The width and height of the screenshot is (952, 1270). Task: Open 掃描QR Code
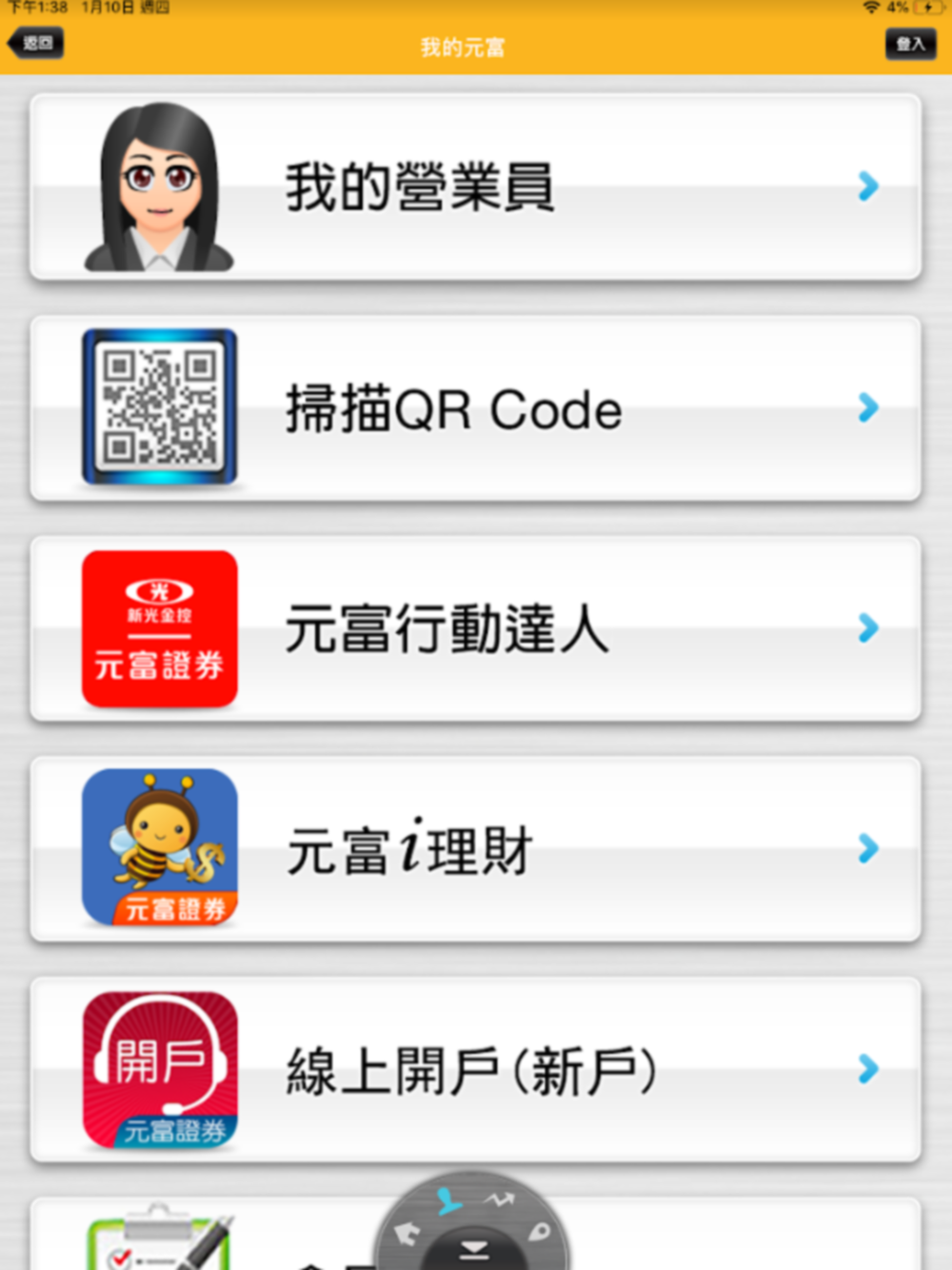coord(475,408)
